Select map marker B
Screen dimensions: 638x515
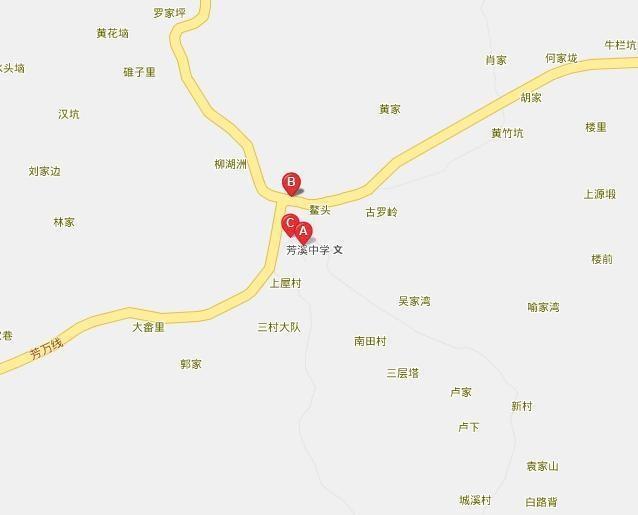tap(291, 182)
